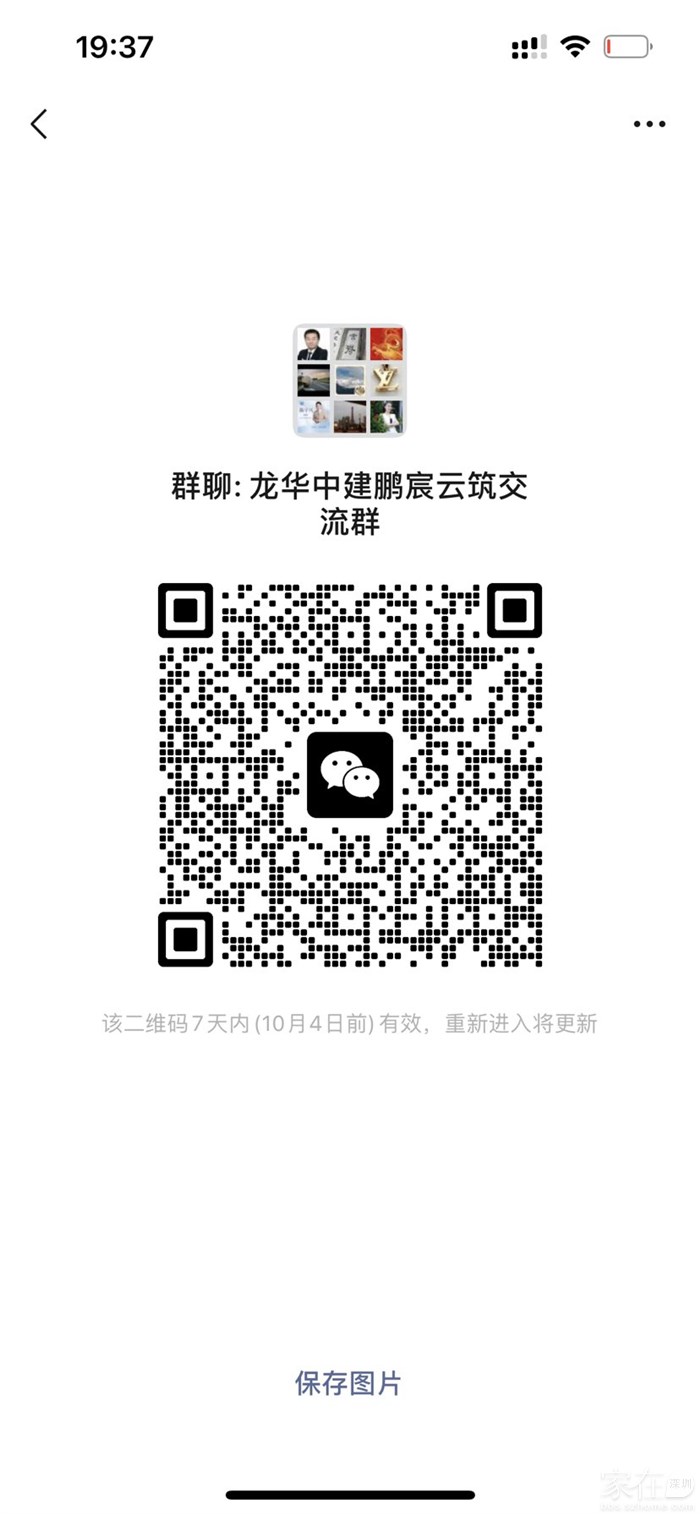Tap 保存图片 to save the QR image
Viewport: 700px width, 1514px height.
[348, 1383]
